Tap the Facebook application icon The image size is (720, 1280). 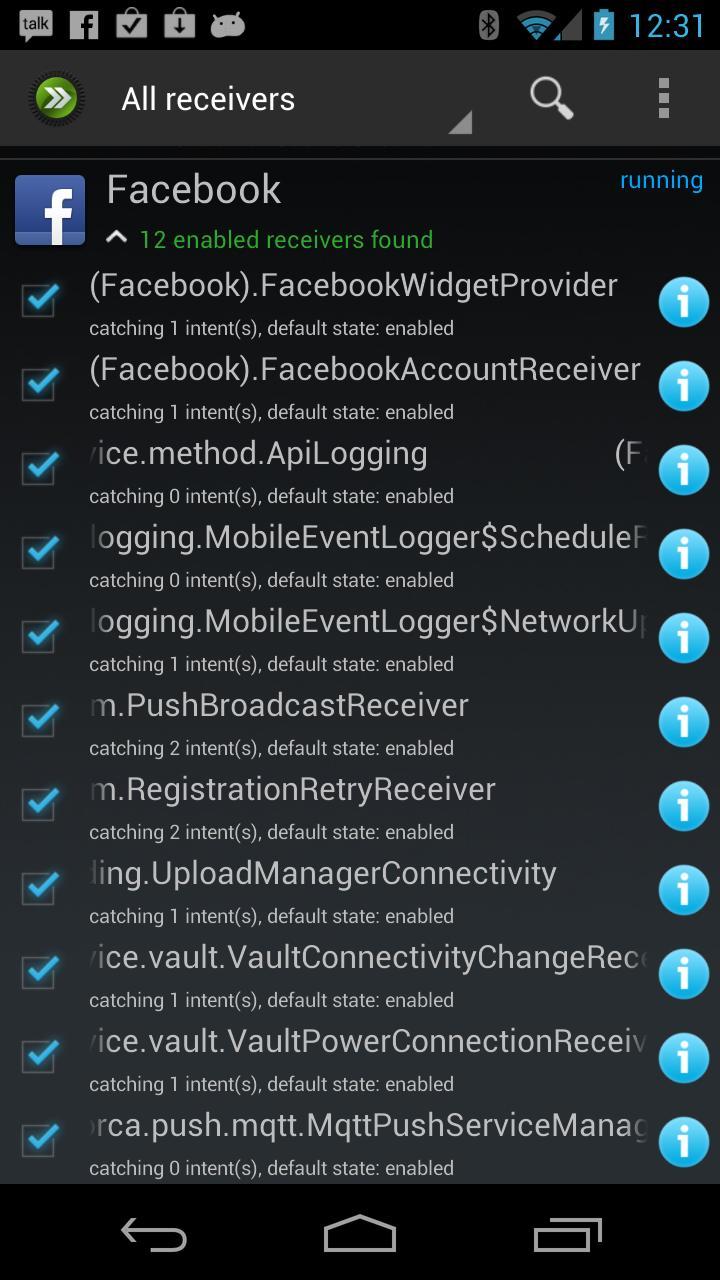49,209
